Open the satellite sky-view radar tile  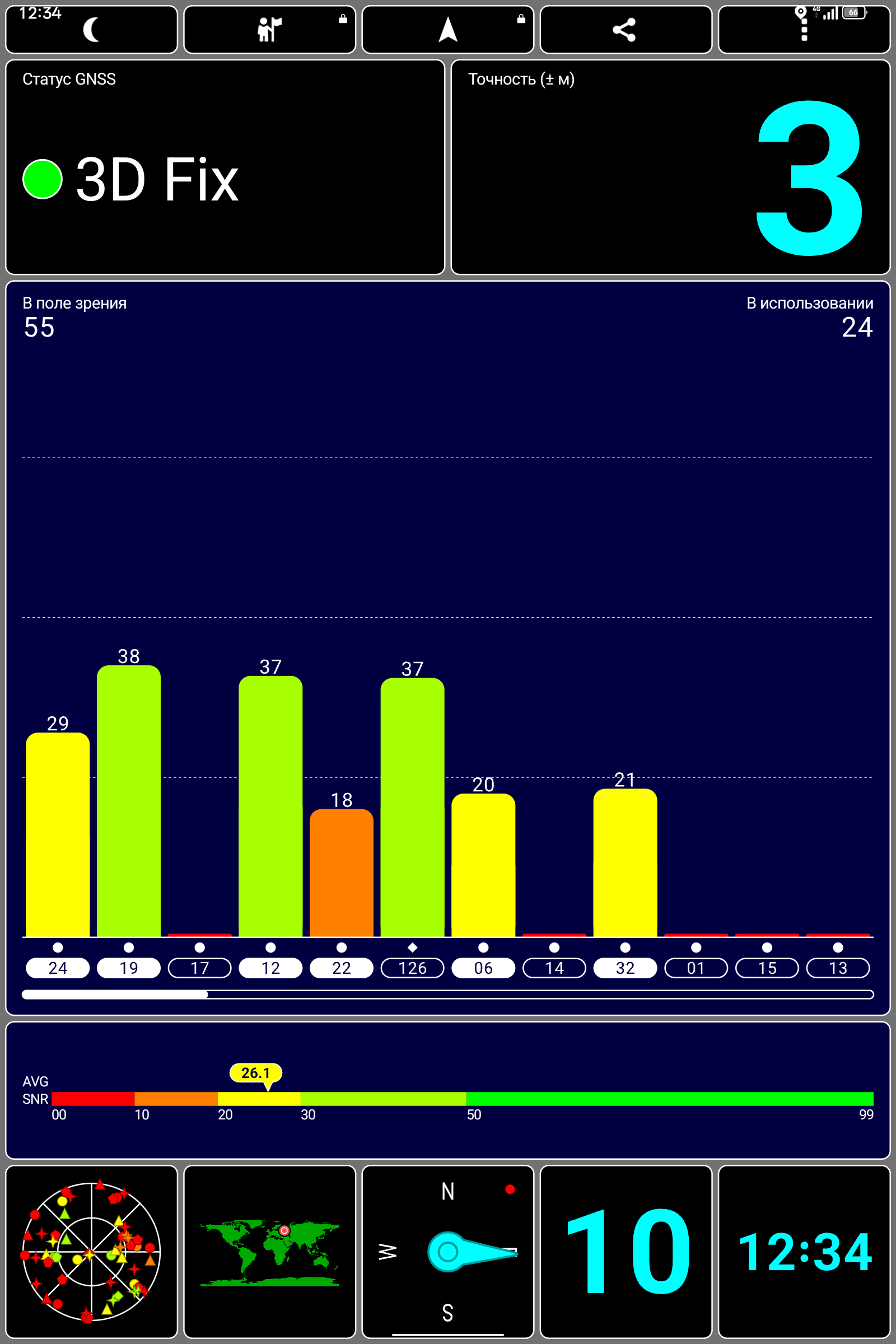pyautogui.click(x=91, y=1252)
